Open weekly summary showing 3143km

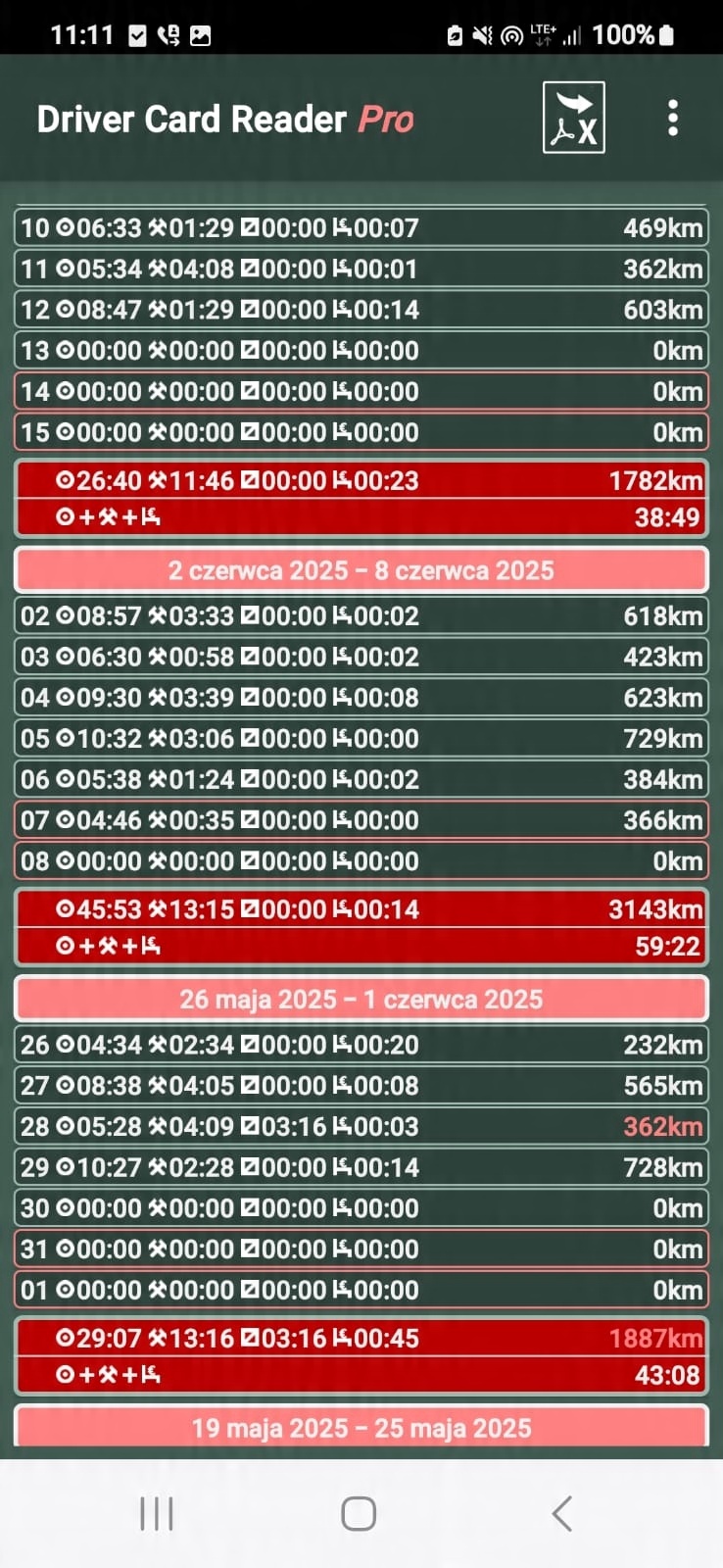point(361,927)
